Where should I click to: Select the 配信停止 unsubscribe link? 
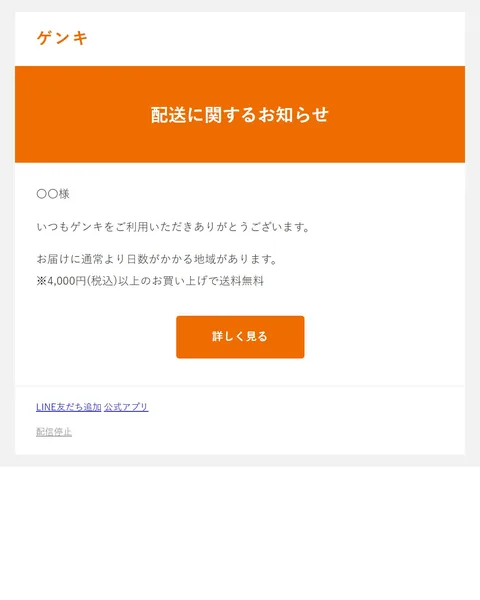[x=54, y=432]
